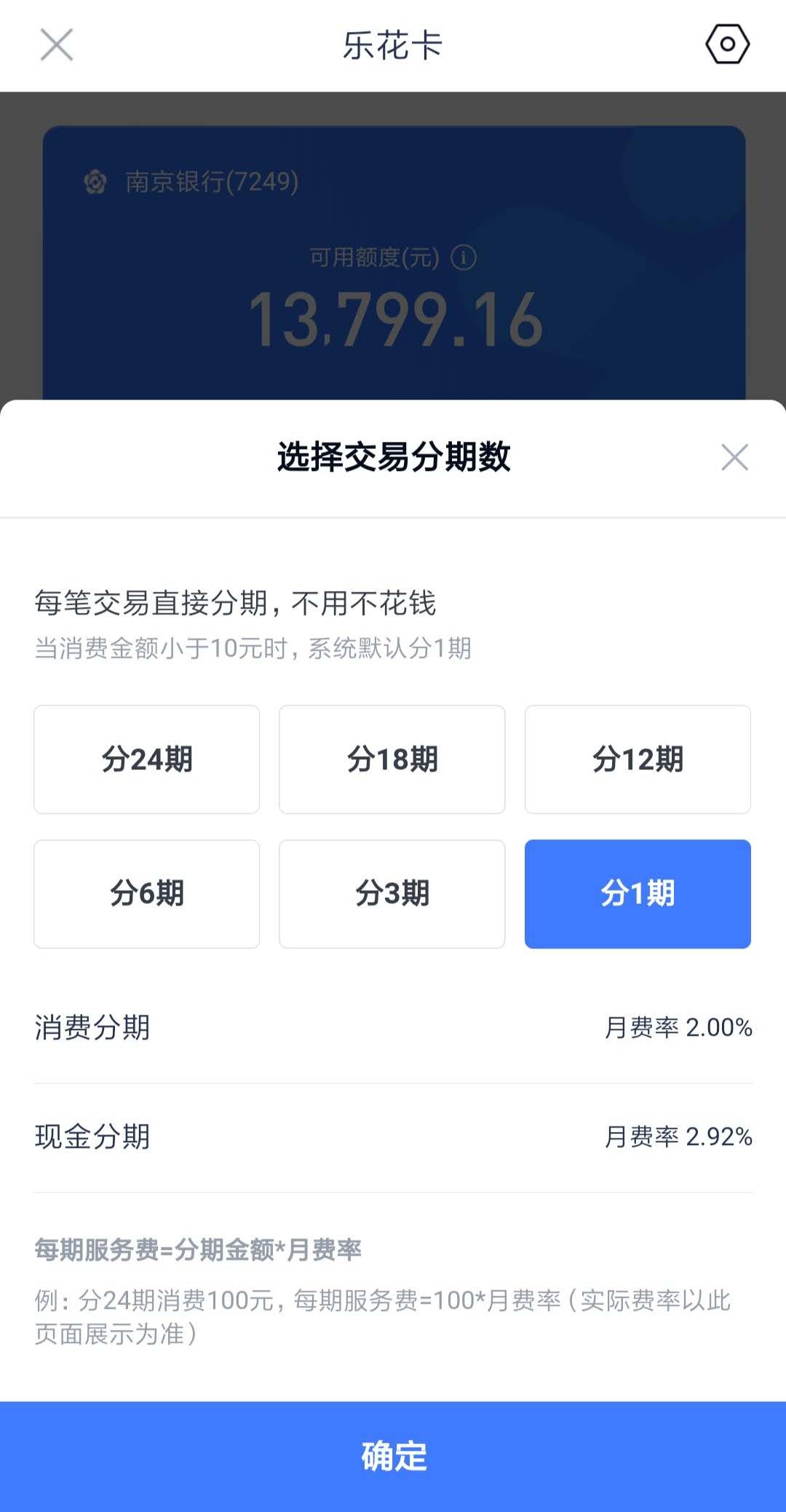Tap the info icon beside 可用额度(元)

[464, 258]
